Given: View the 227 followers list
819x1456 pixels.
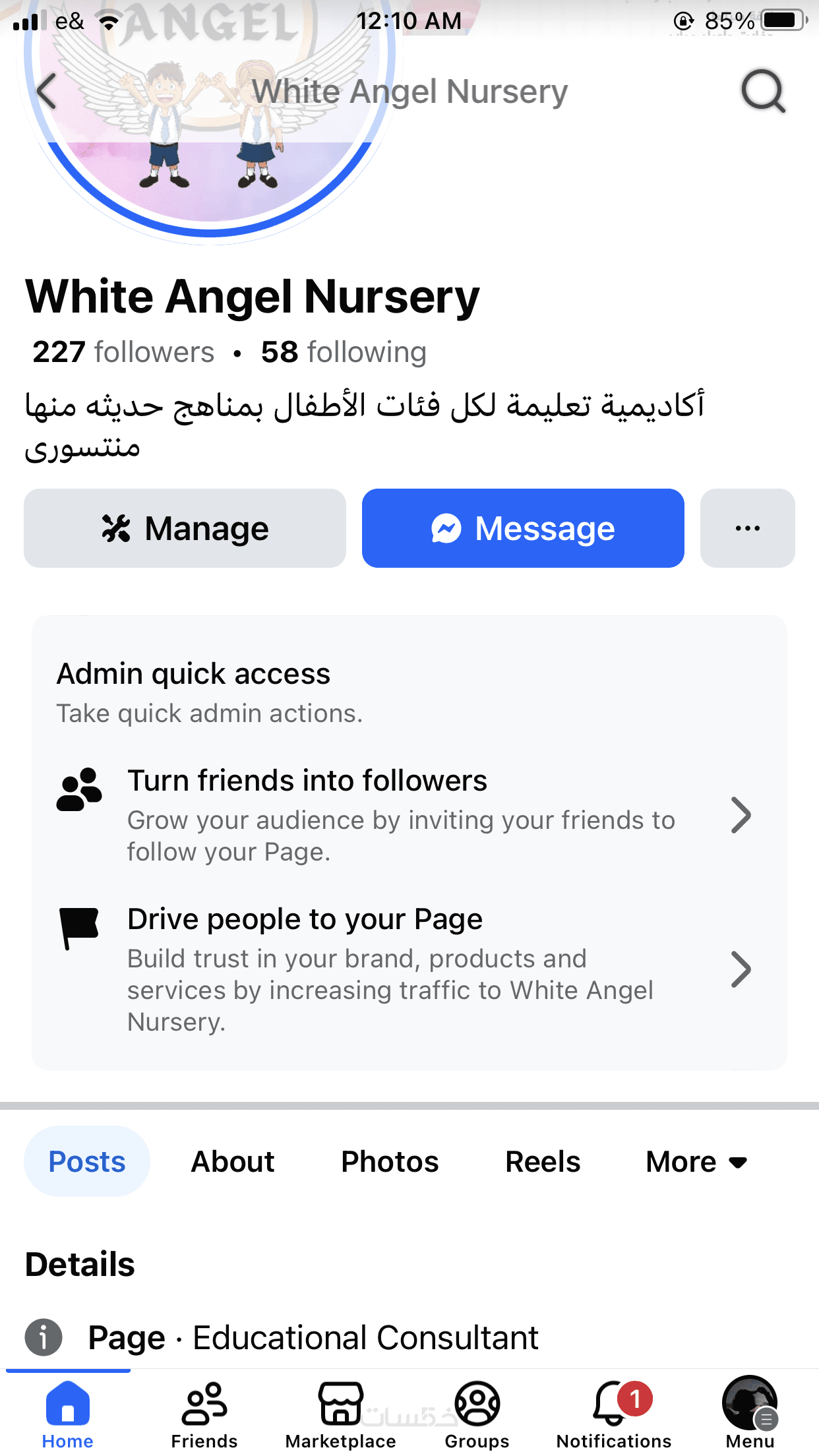Looking at the screenshot, I should click(123, 352).
